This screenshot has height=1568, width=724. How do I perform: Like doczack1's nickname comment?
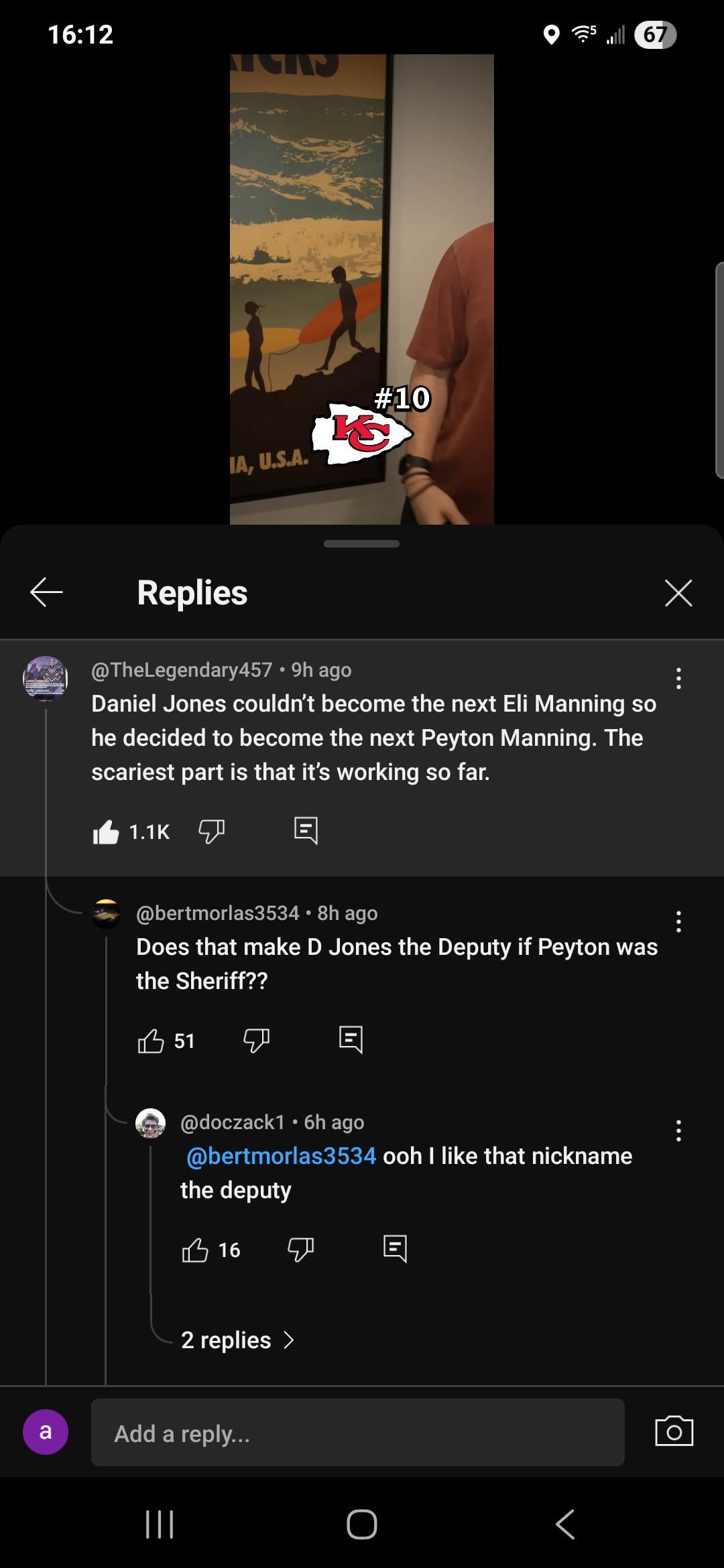click(195, 1250)
